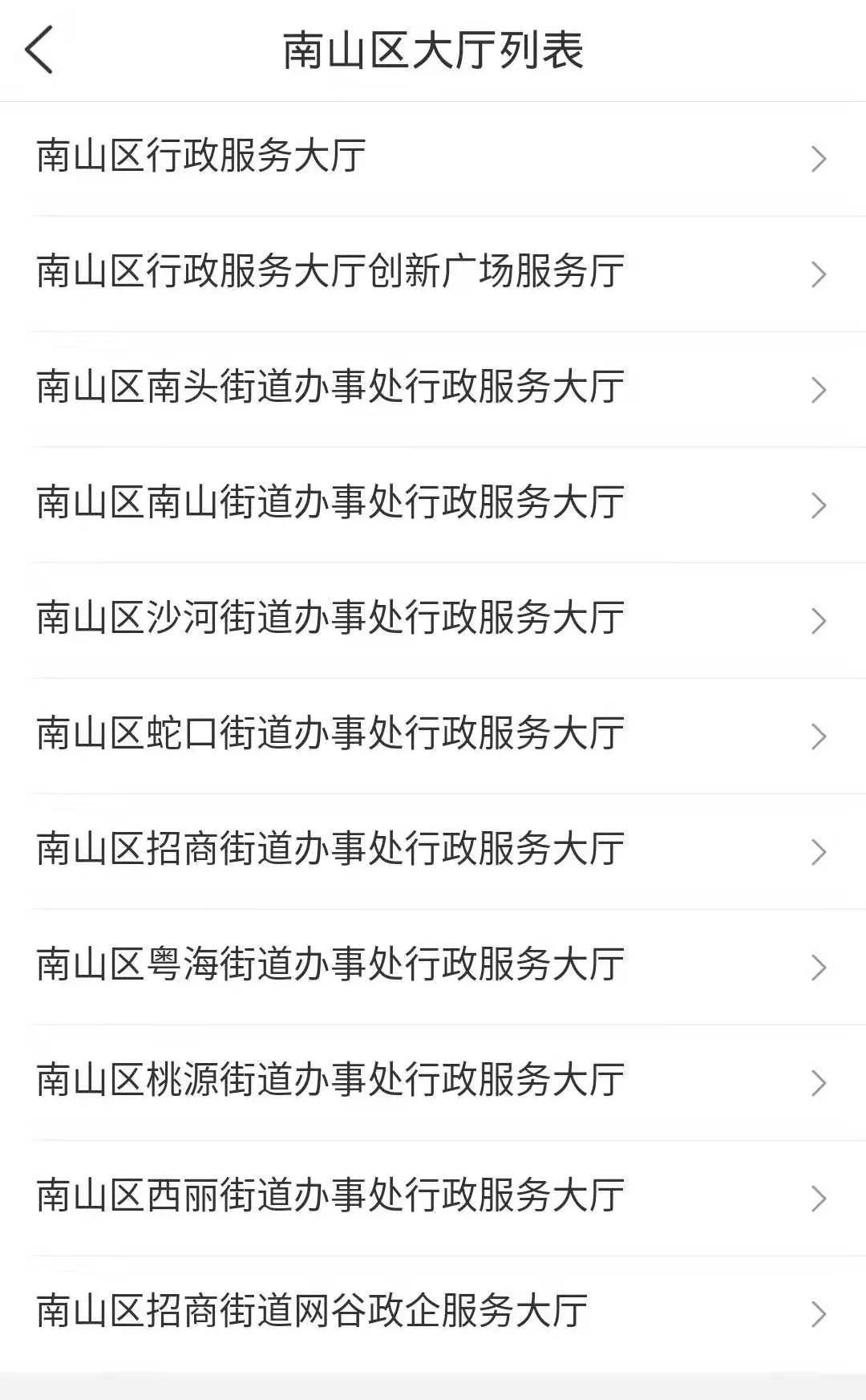Expand the chevron beside 南山区行政服务大厅
Viewport: 866px width, 1400px height.
[x=819, y=158]
